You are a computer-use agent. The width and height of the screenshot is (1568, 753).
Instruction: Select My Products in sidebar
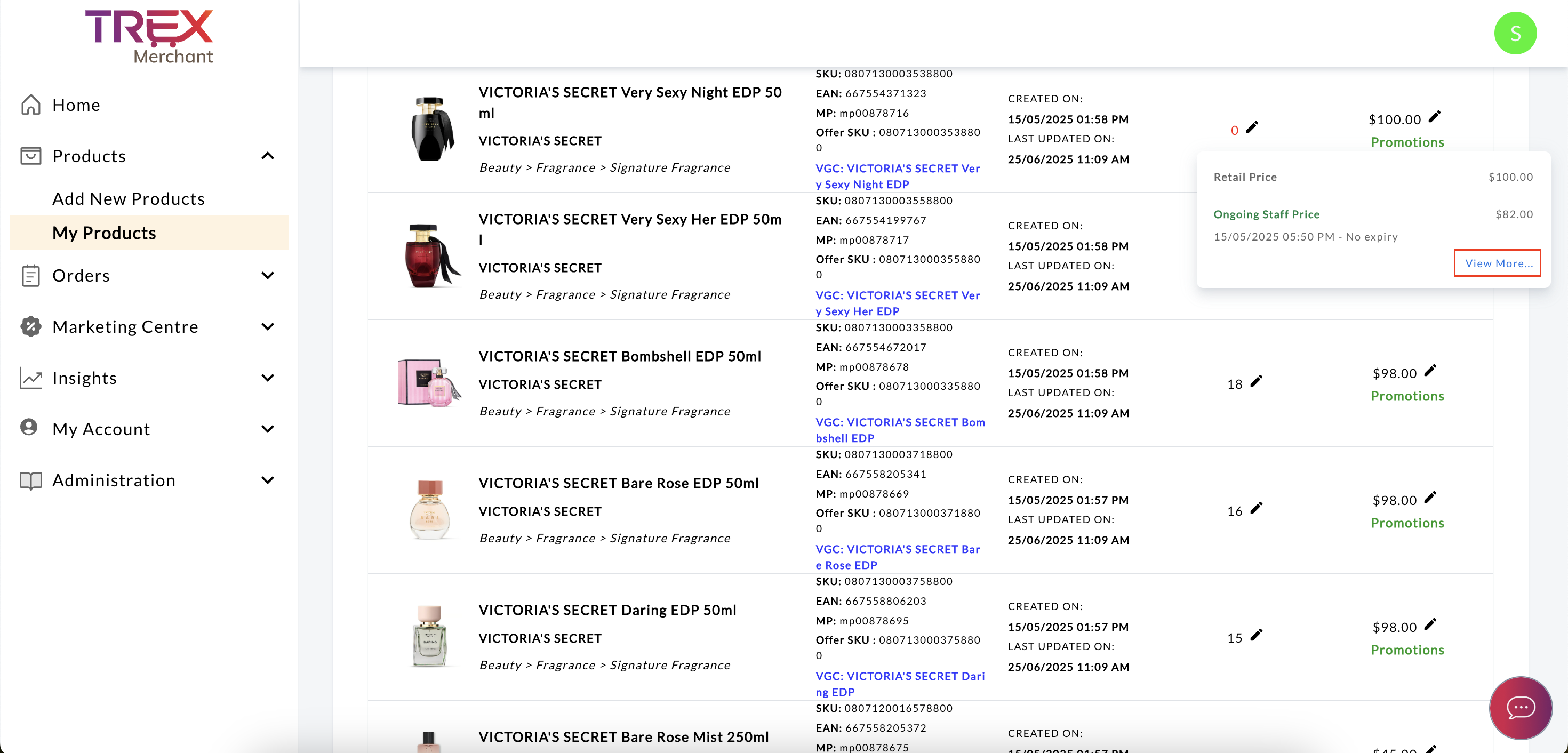[x=104, y=233]
